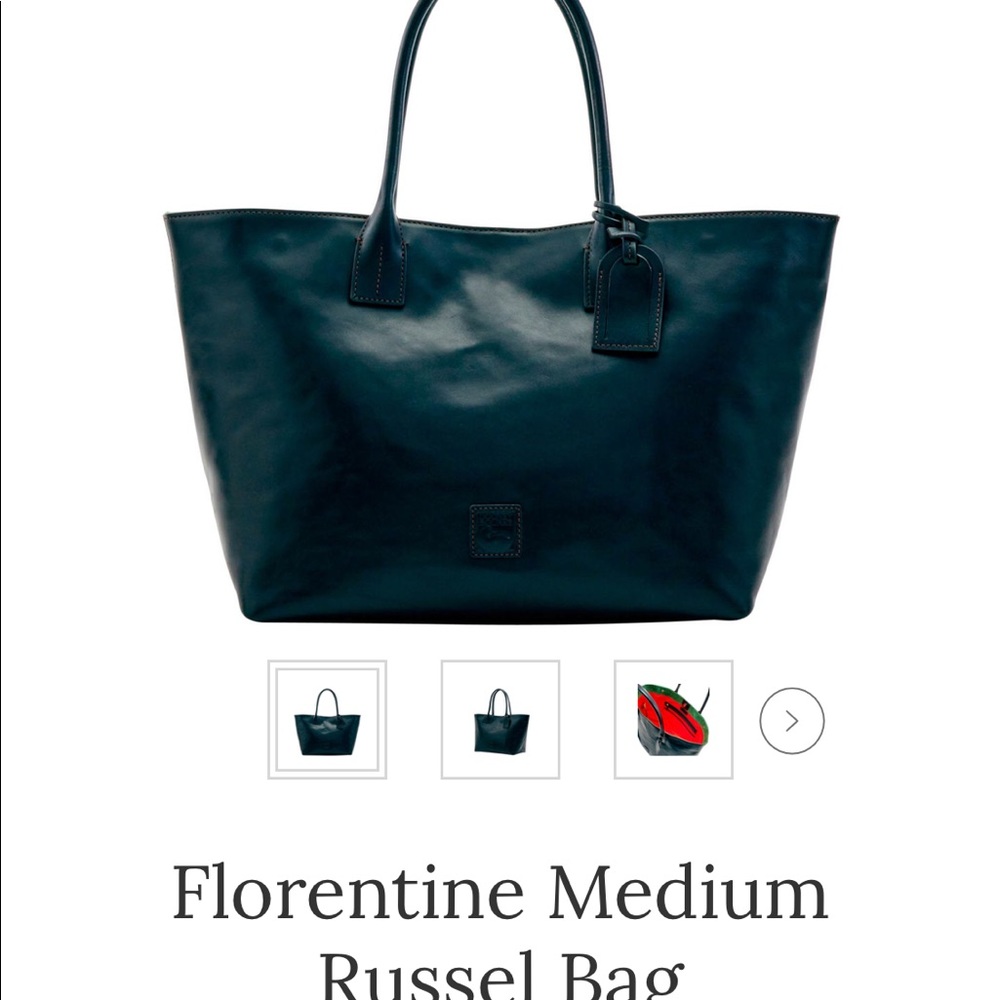The width and height of the screenshot is (1000, 1000).
Task: Show next thumbnails with the arrow button
Action: point(791,720)
